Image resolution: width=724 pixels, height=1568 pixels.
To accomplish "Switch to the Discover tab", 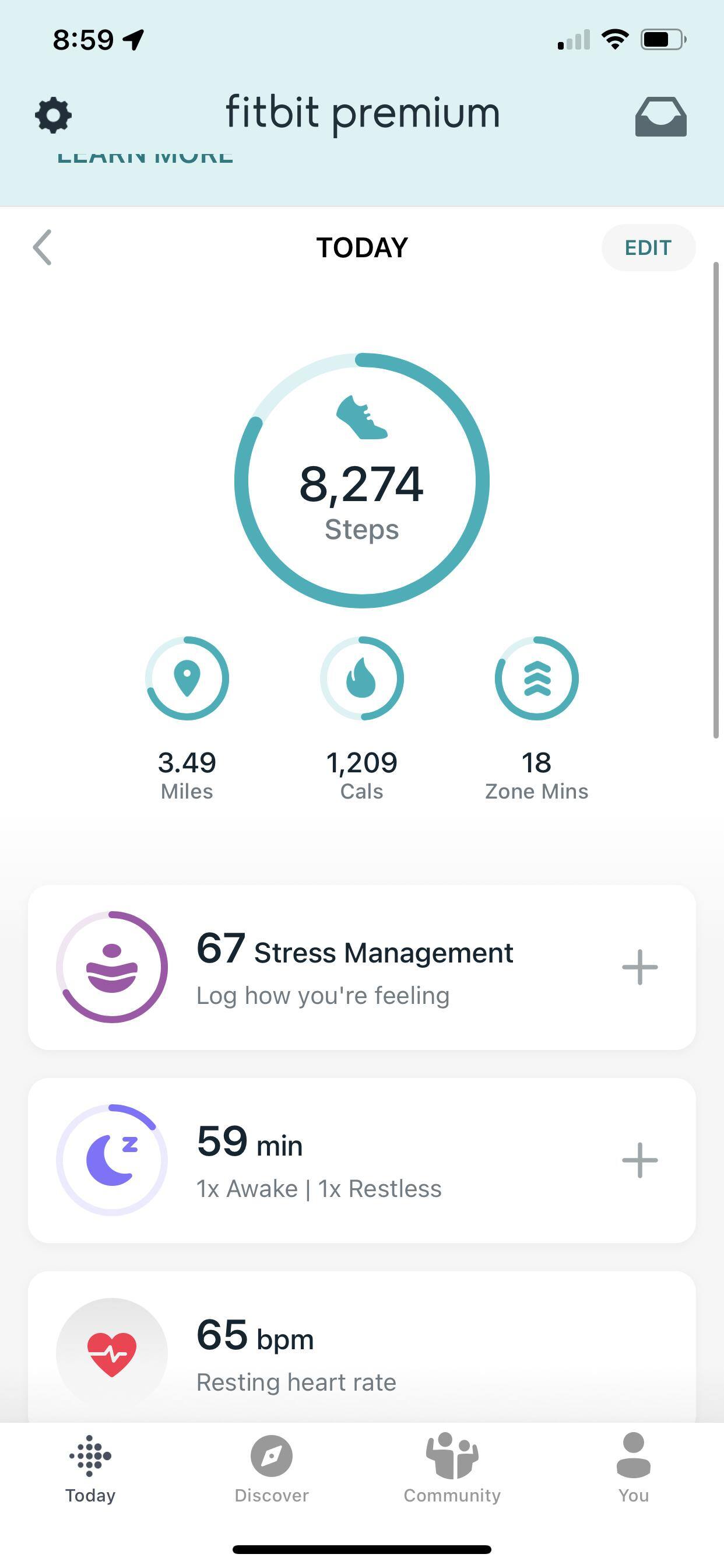I will coord(271,1468).
